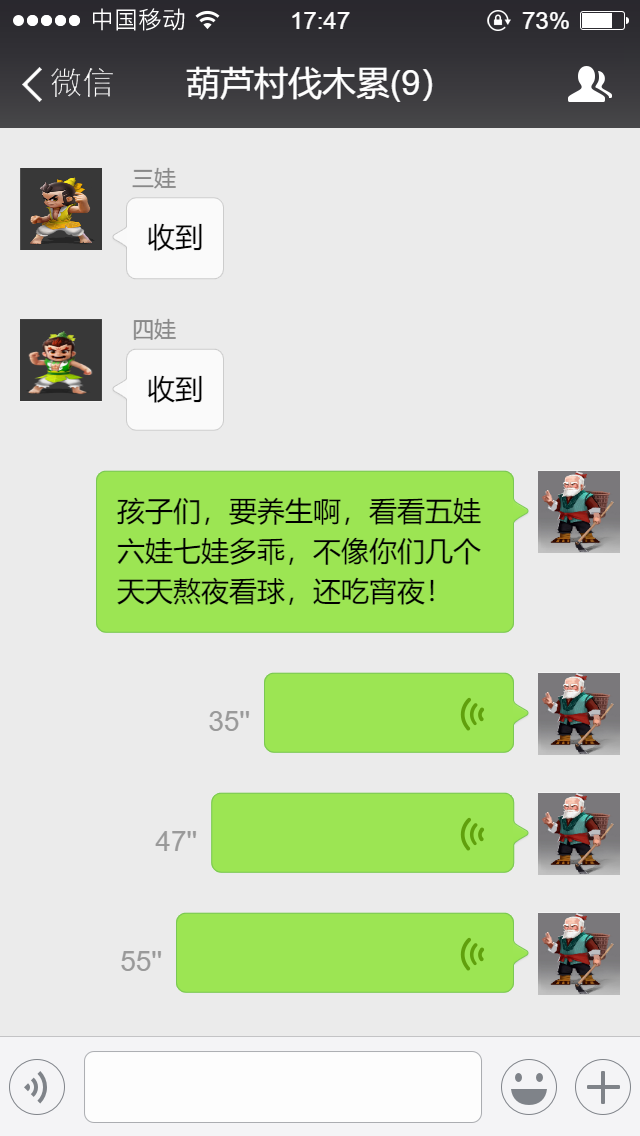Viewport: 640px width, 1136px height.
Task: Go back to the 微信 chat list
Action: pos(66,84)
